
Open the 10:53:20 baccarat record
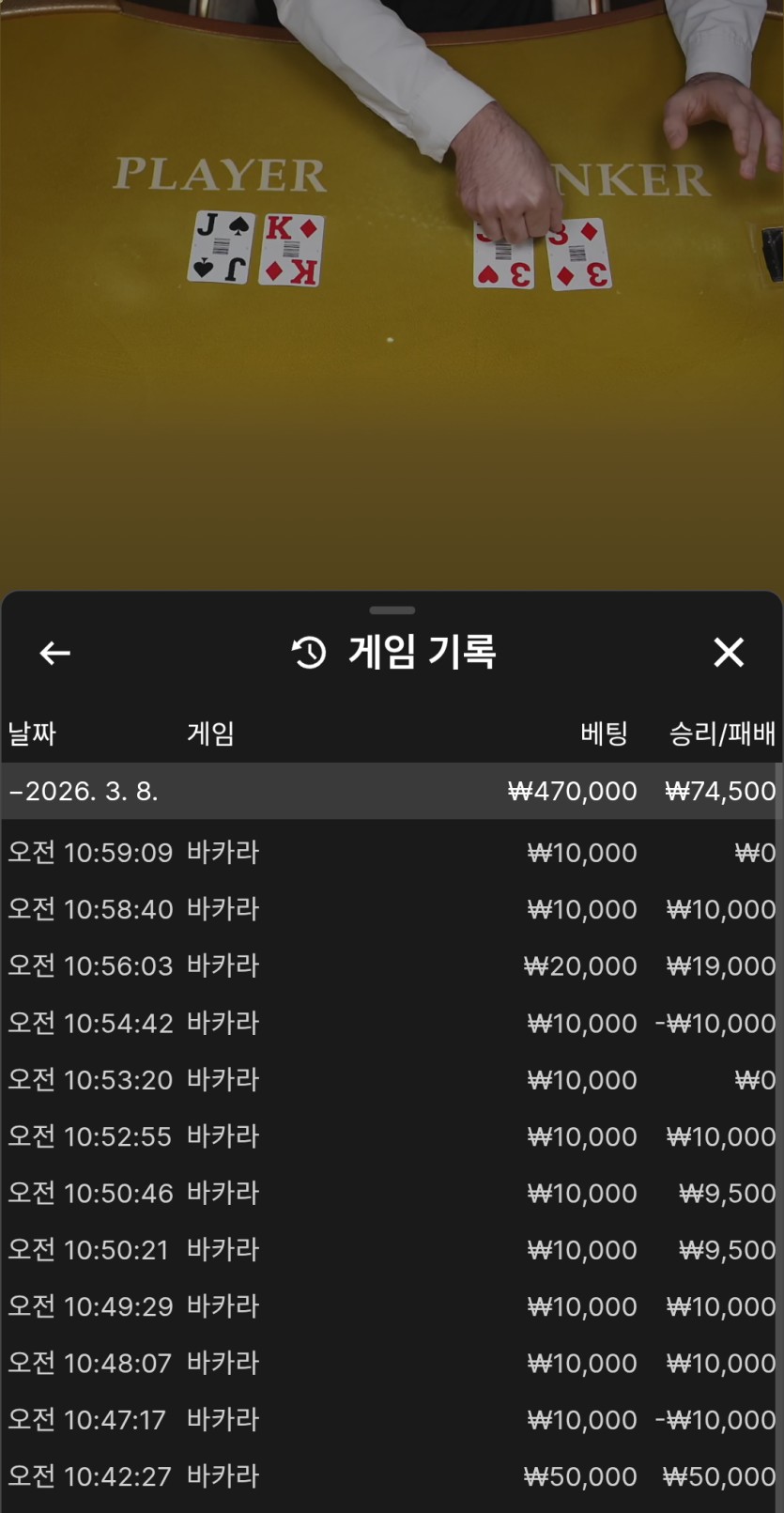391,1079
